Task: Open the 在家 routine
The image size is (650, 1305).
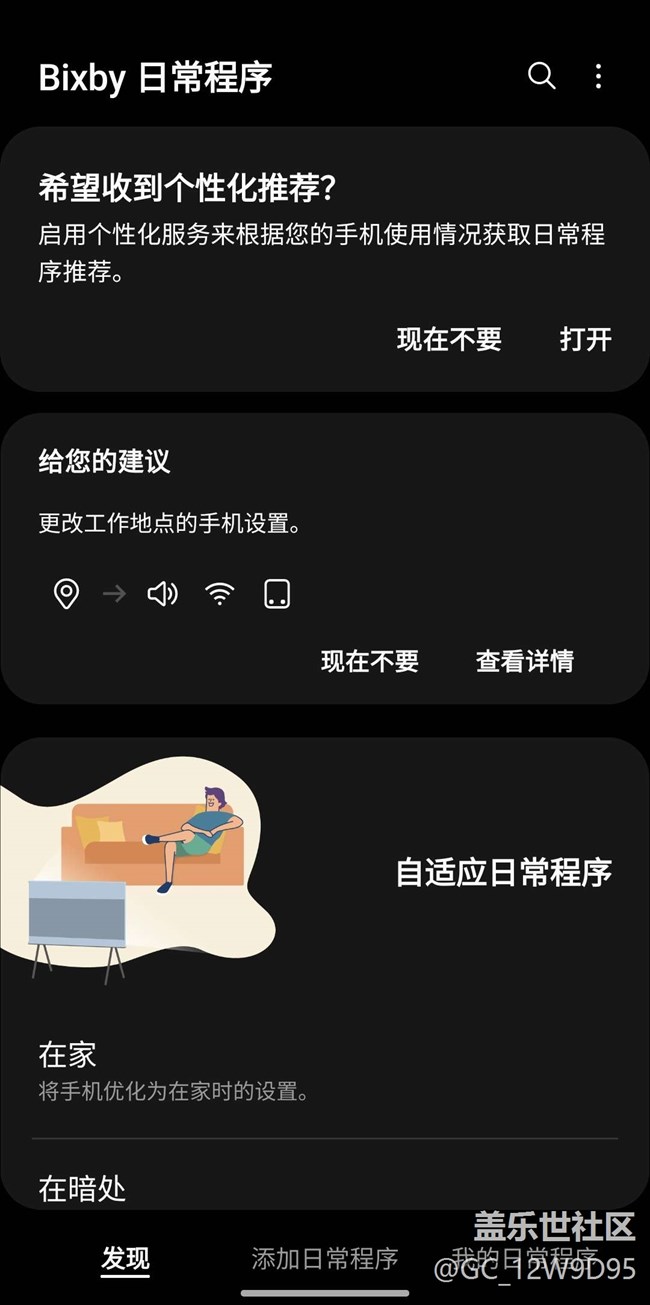Action: pos(325,1071)
